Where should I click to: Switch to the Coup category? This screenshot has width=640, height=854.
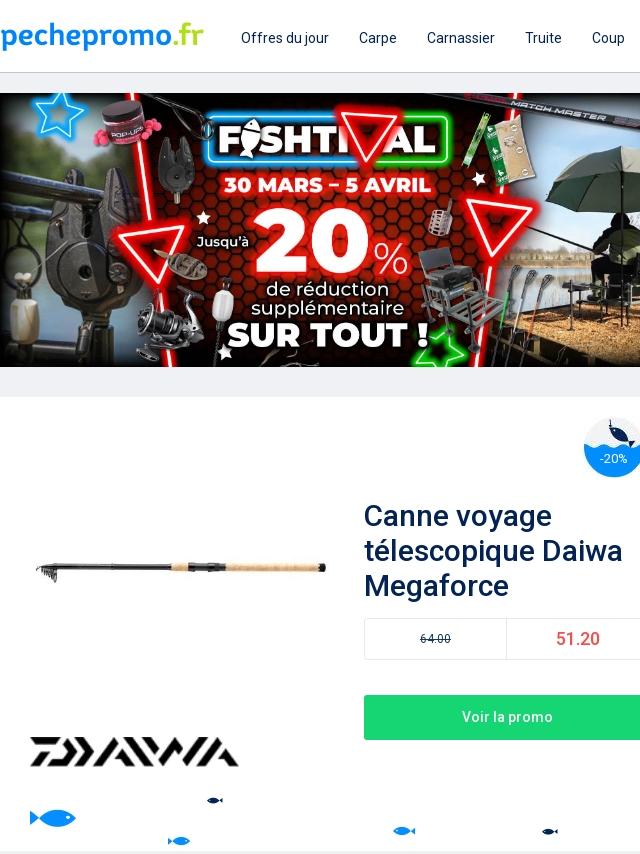pyautogui.click(x=608, y=38)
